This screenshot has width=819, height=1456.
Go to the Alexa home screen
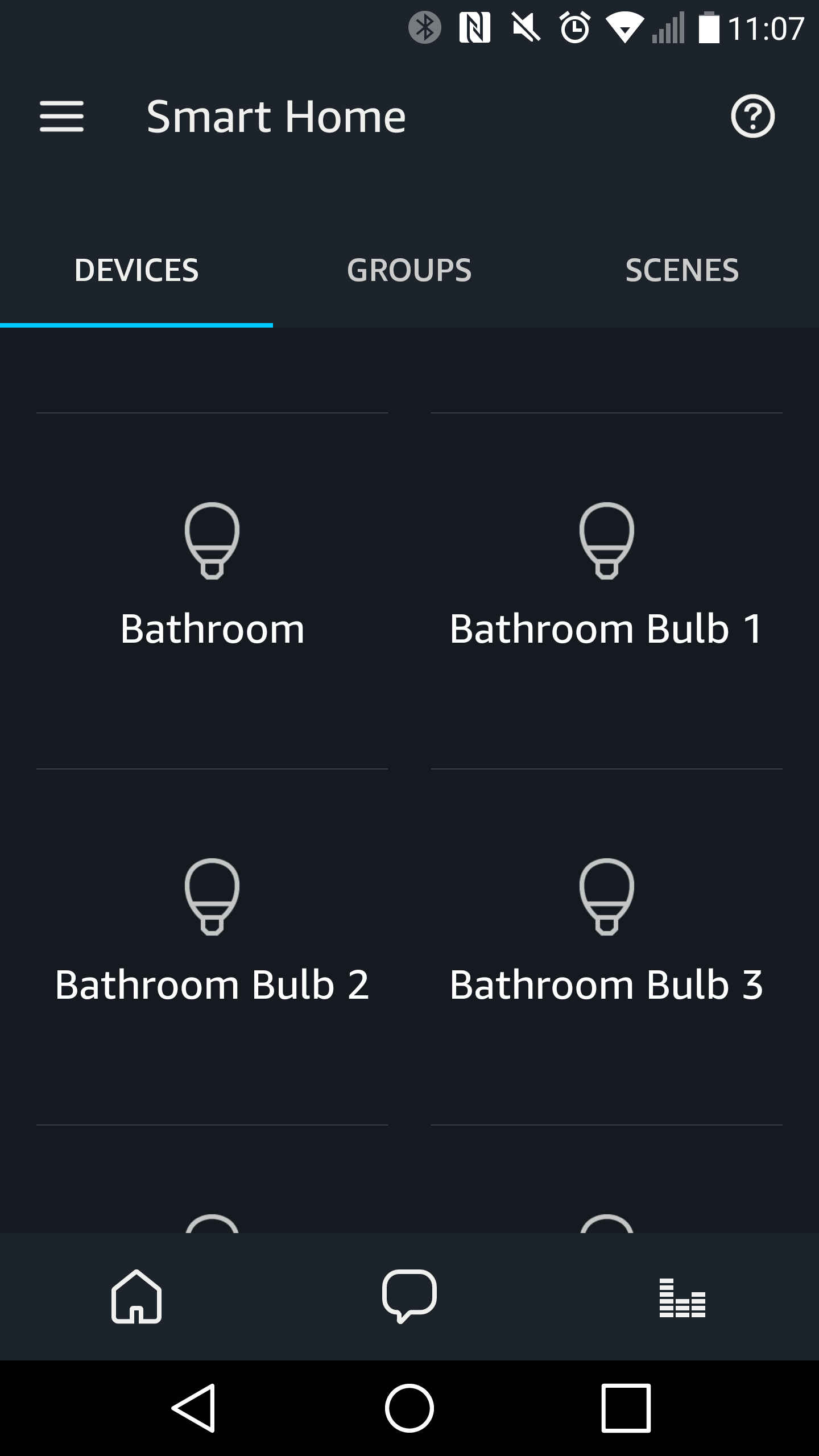[136, 1297]
